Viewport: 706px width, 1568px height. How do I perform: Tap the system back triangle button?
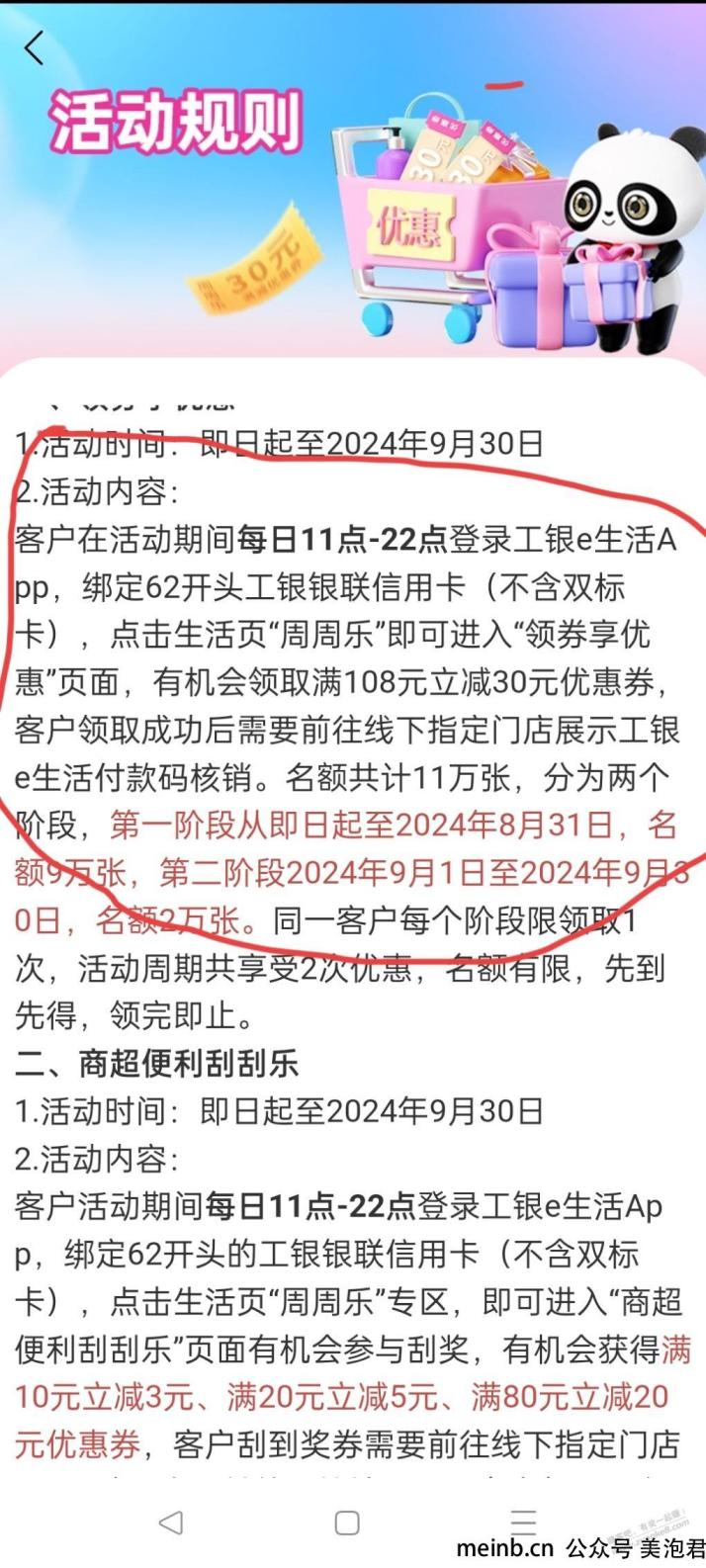click(171, 1522)
